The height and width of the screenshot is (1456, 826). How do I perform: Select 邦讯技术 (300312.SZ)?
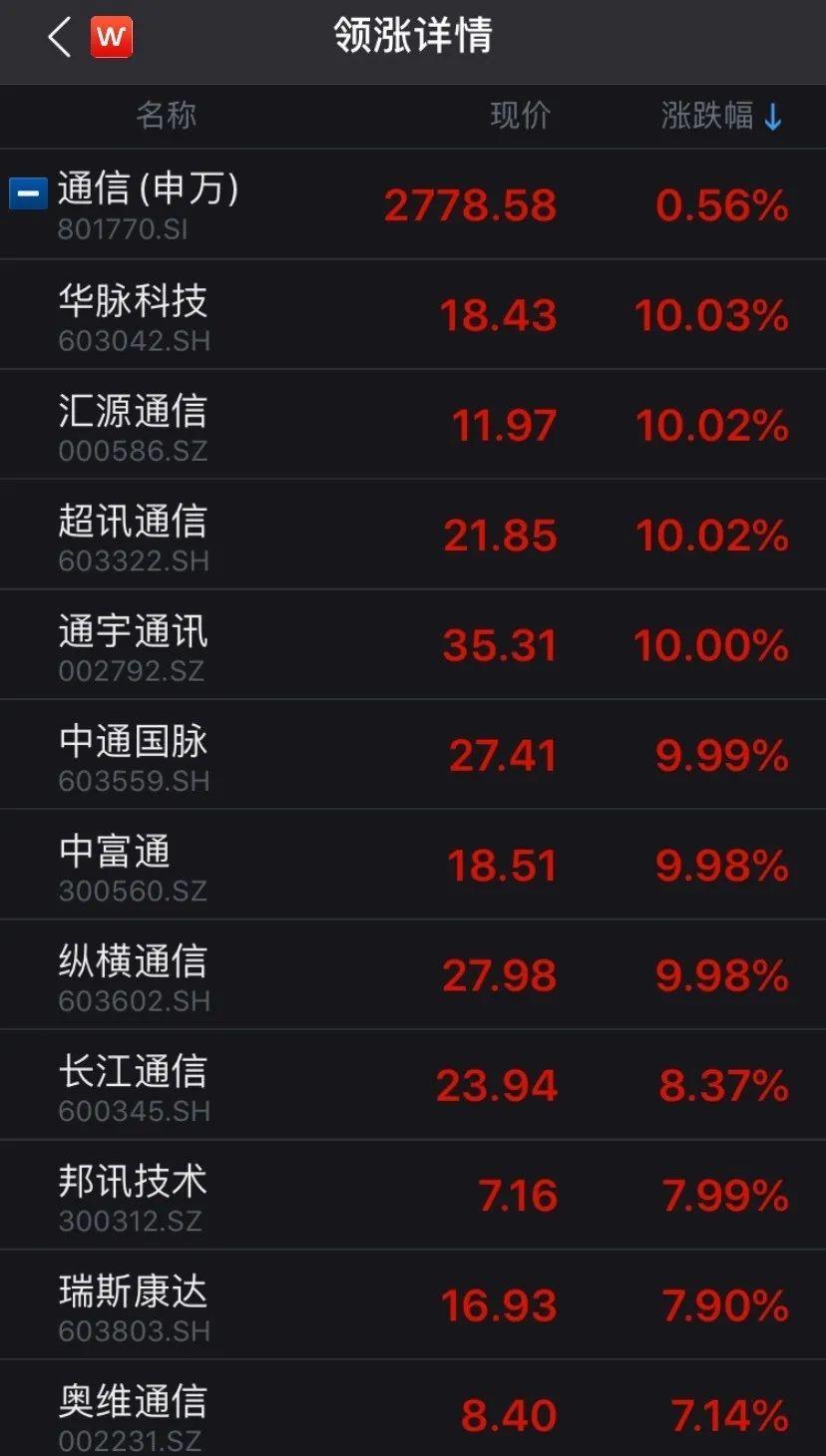413,1194
